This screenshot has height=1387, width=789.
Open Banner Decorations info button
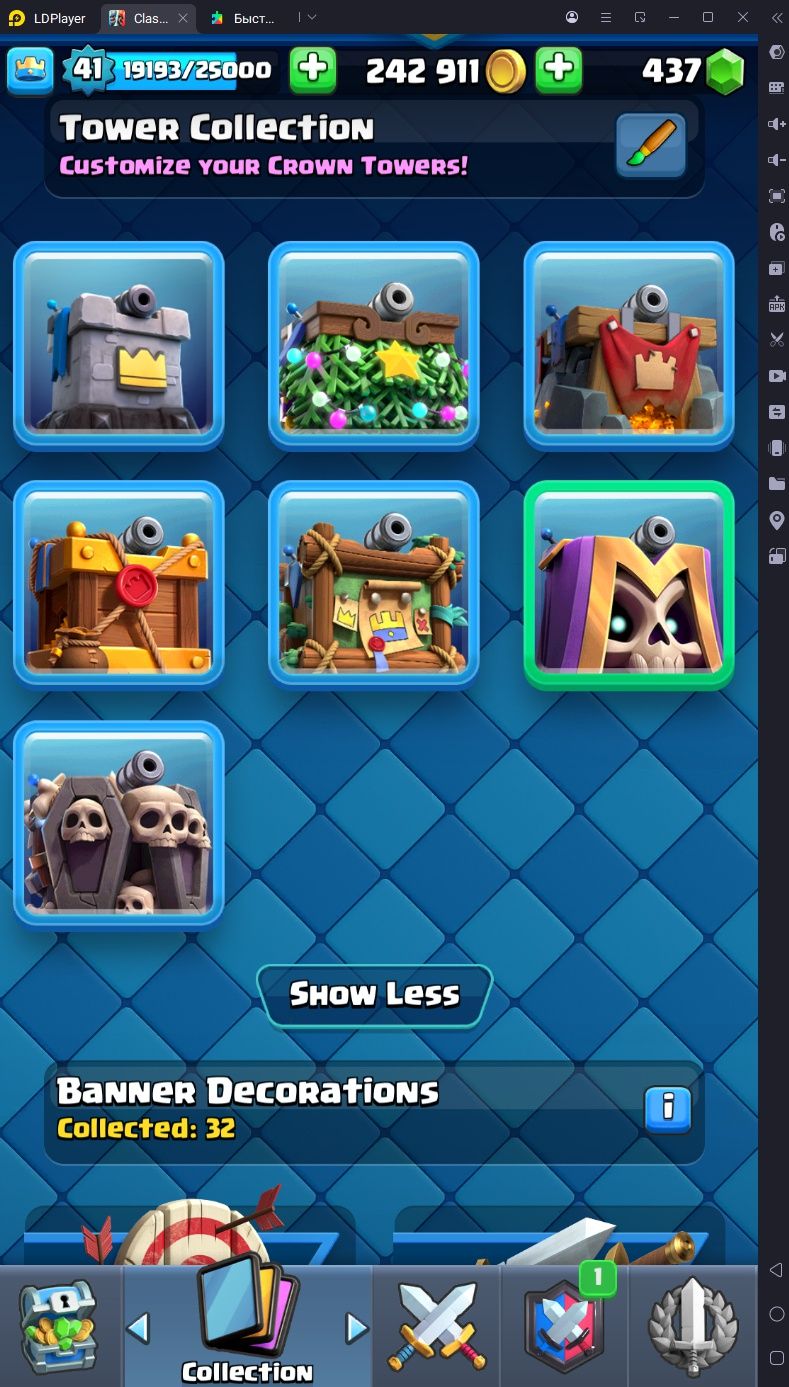click(668, 1109)
